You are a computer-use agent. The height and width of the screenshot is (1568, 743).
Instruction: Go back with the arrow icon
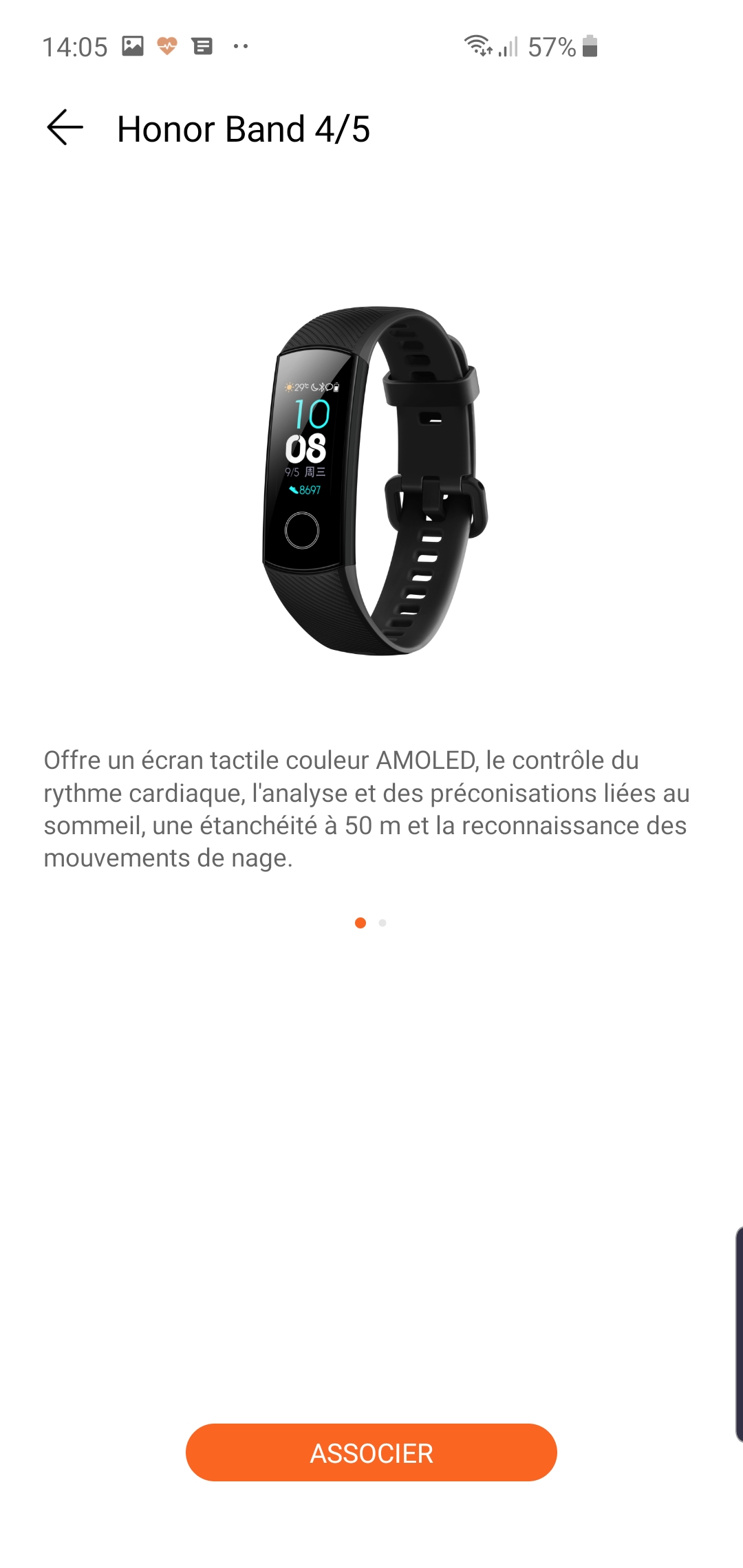[x=65, y=128]
